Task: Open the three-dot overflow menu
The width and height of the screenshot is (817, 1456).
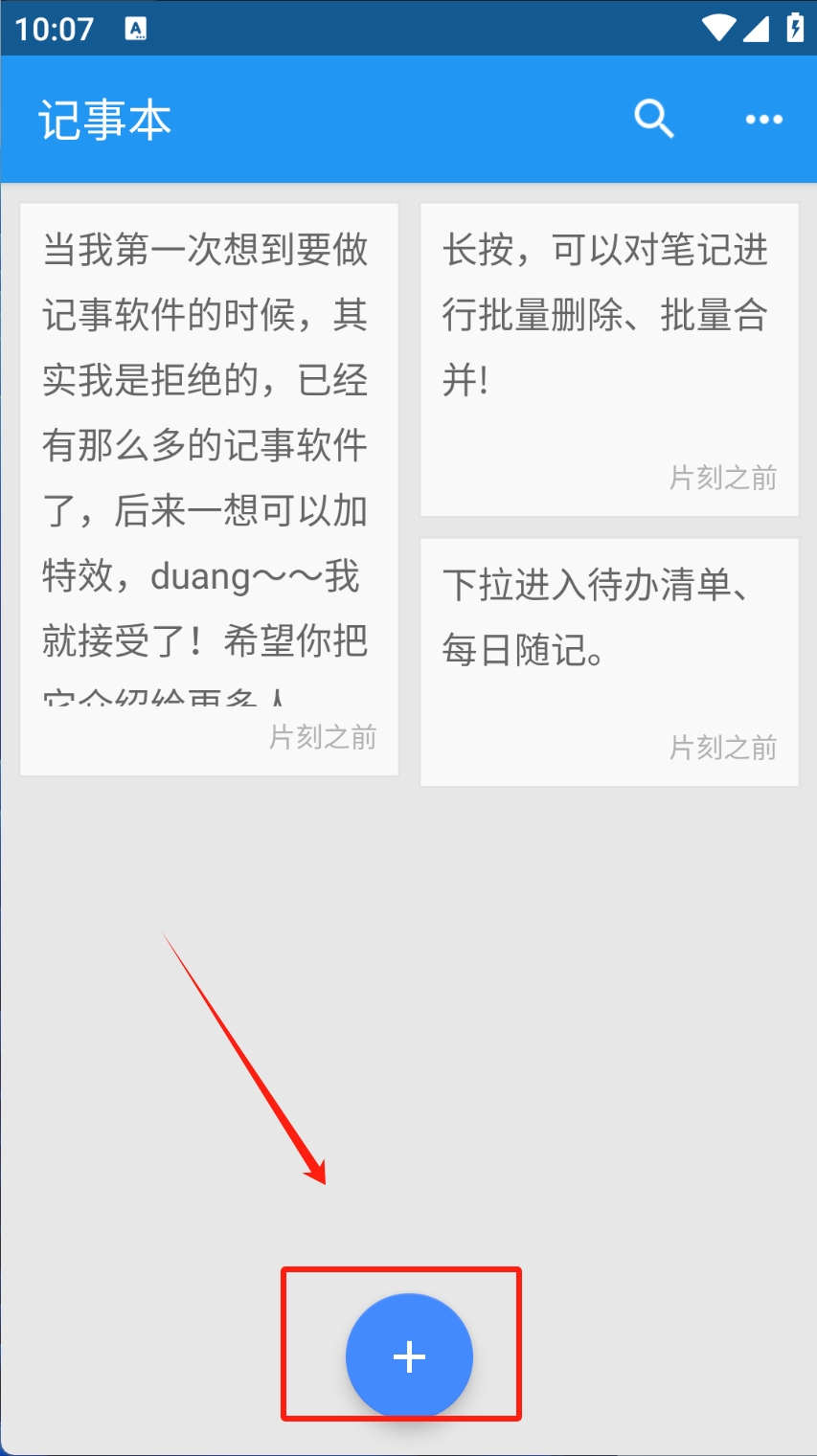Action: pyautogui.click(x=763, y=120)
